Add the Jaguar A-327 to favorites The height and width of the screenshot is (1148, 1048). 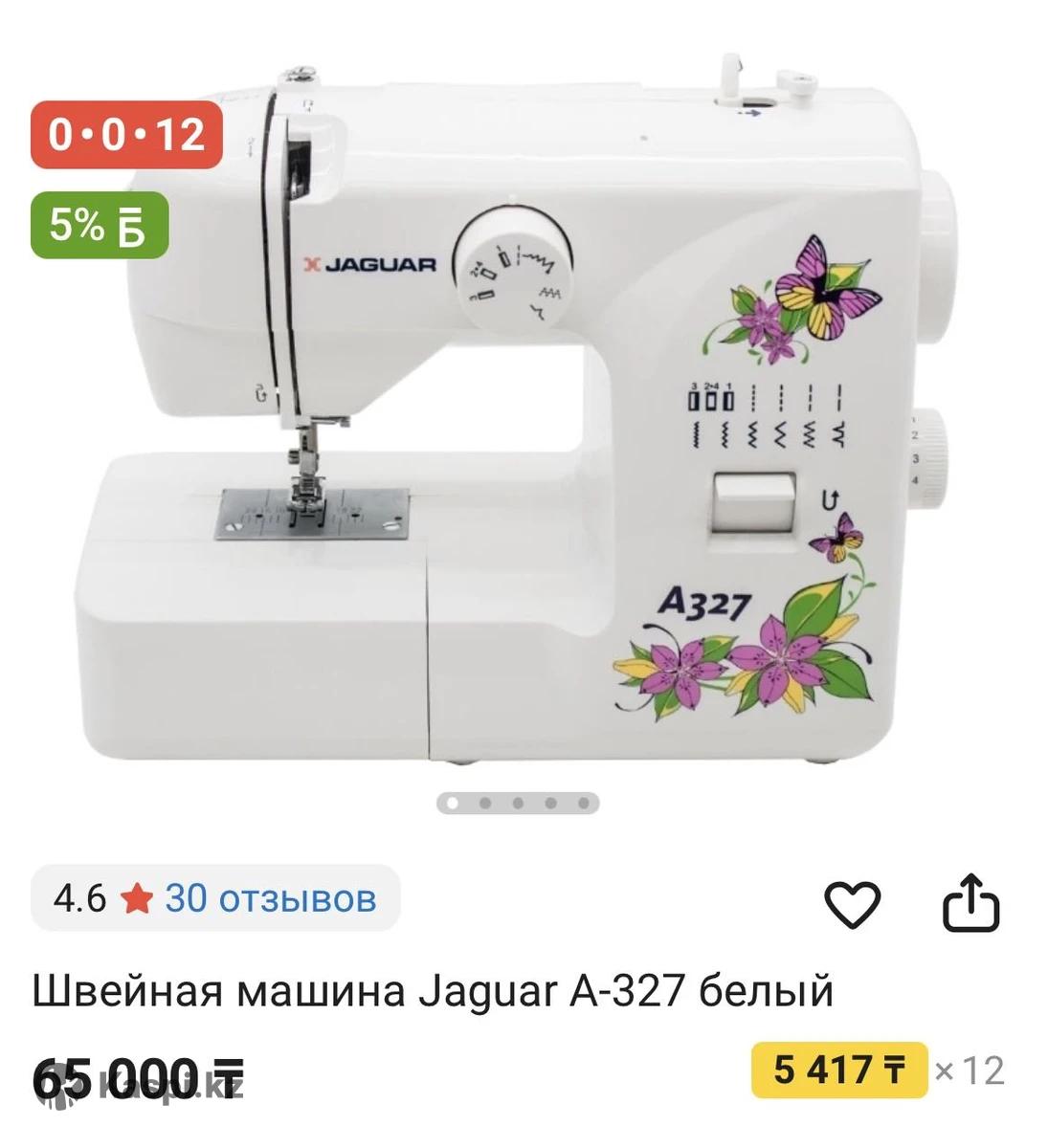pos(852,903)
